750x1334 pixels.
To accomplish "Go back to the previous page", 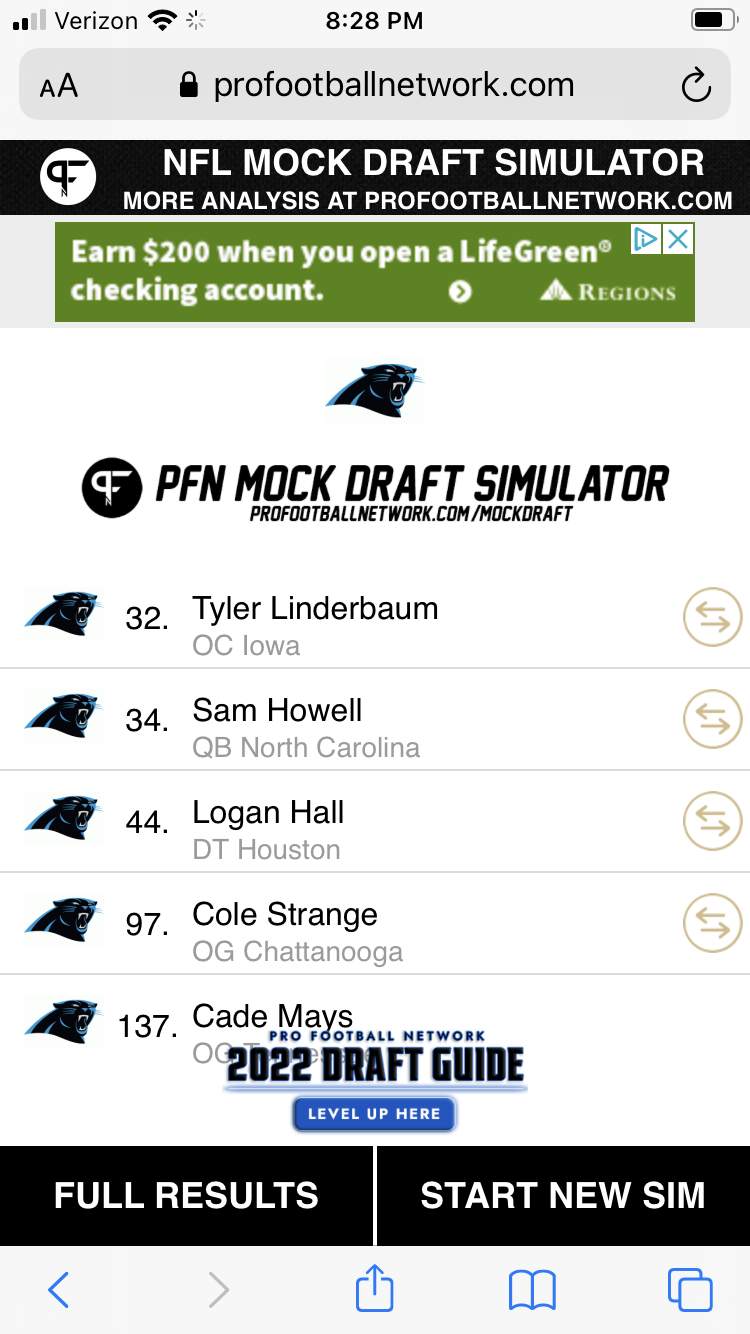I will pos(59,1290).
